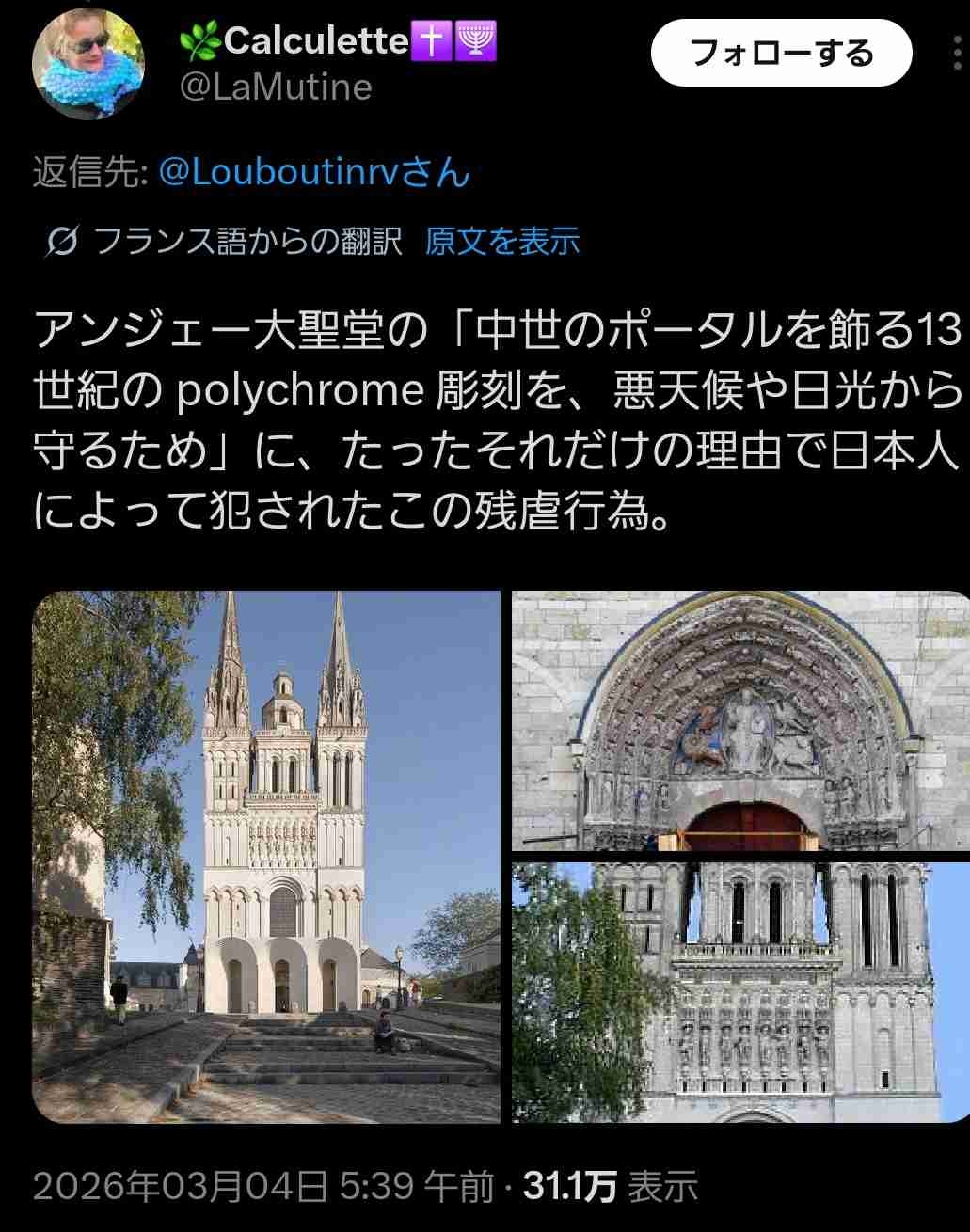This screenshot has height=1232, width=970.
Task: Open the post overflow menu
Action: point(958,53)
